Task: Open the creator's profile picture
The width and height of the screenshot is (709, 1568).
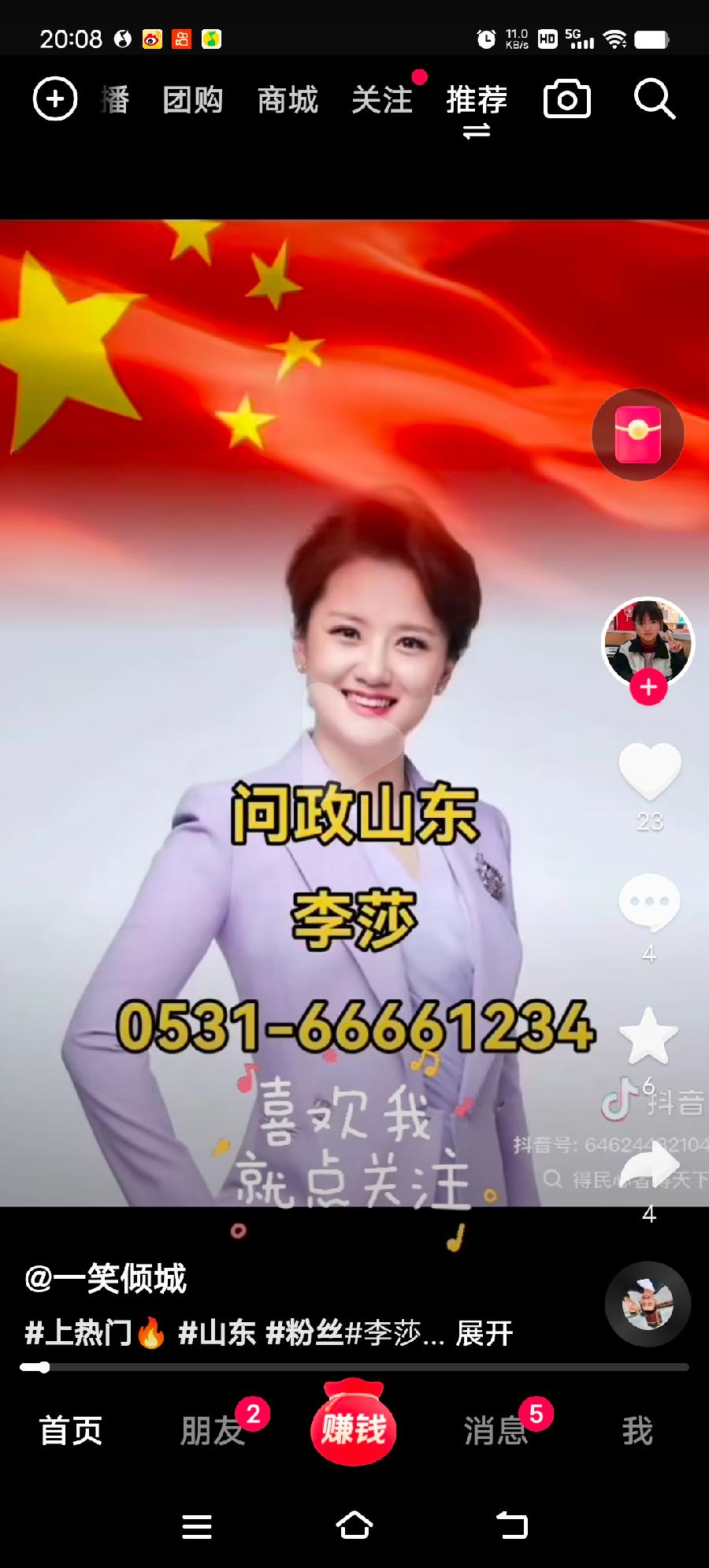Action: 648,640
